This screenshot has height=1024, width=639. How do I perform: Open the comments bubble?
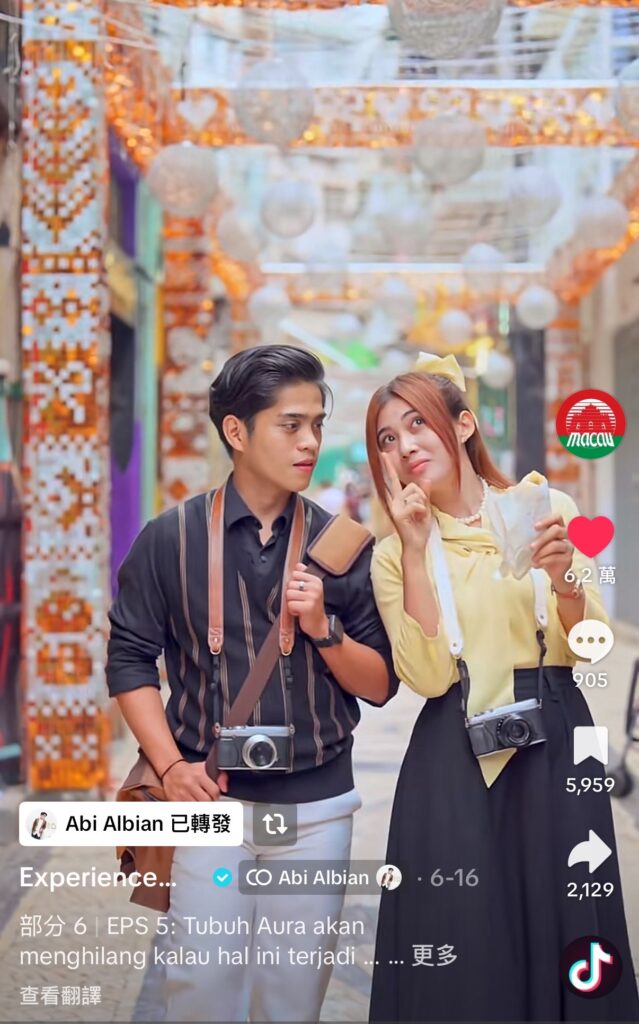[x=590, y=642]
